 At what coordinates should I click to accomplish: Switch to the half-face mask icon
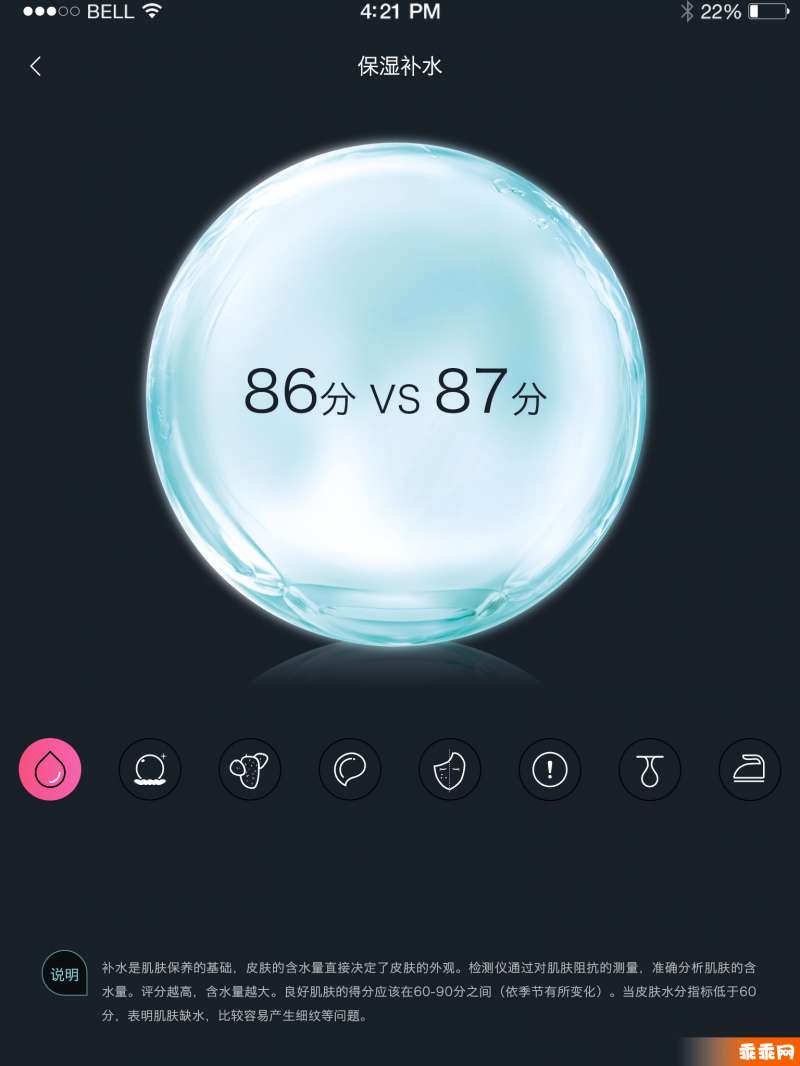[450, 769]
